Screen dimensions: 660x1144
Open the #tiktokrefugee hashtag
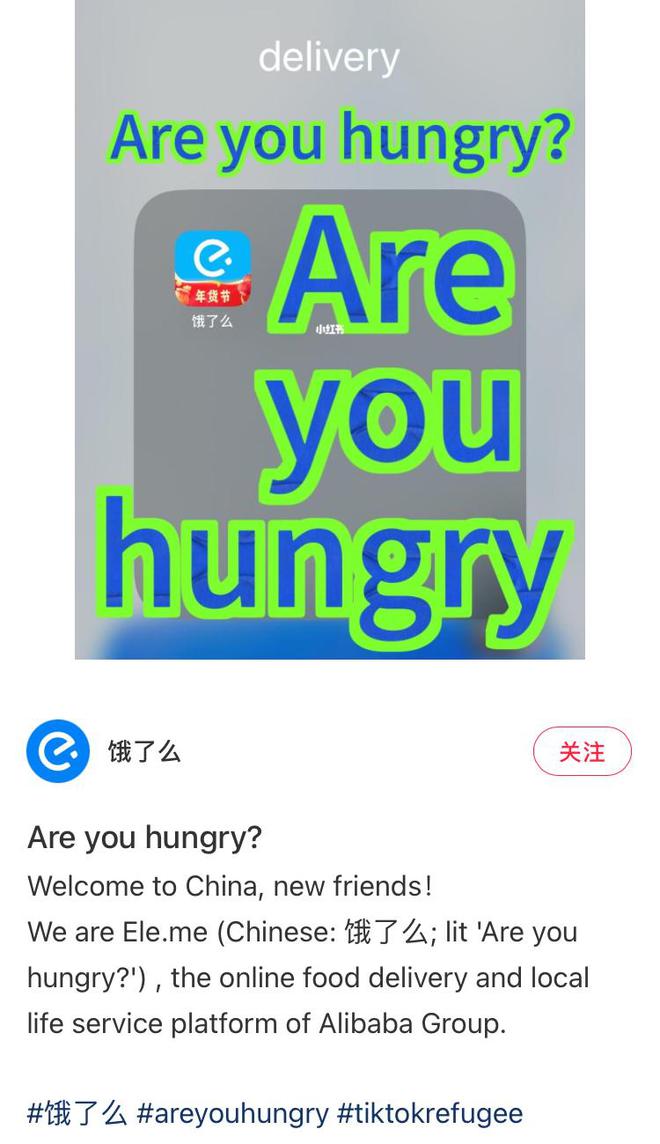[430, 1113]
